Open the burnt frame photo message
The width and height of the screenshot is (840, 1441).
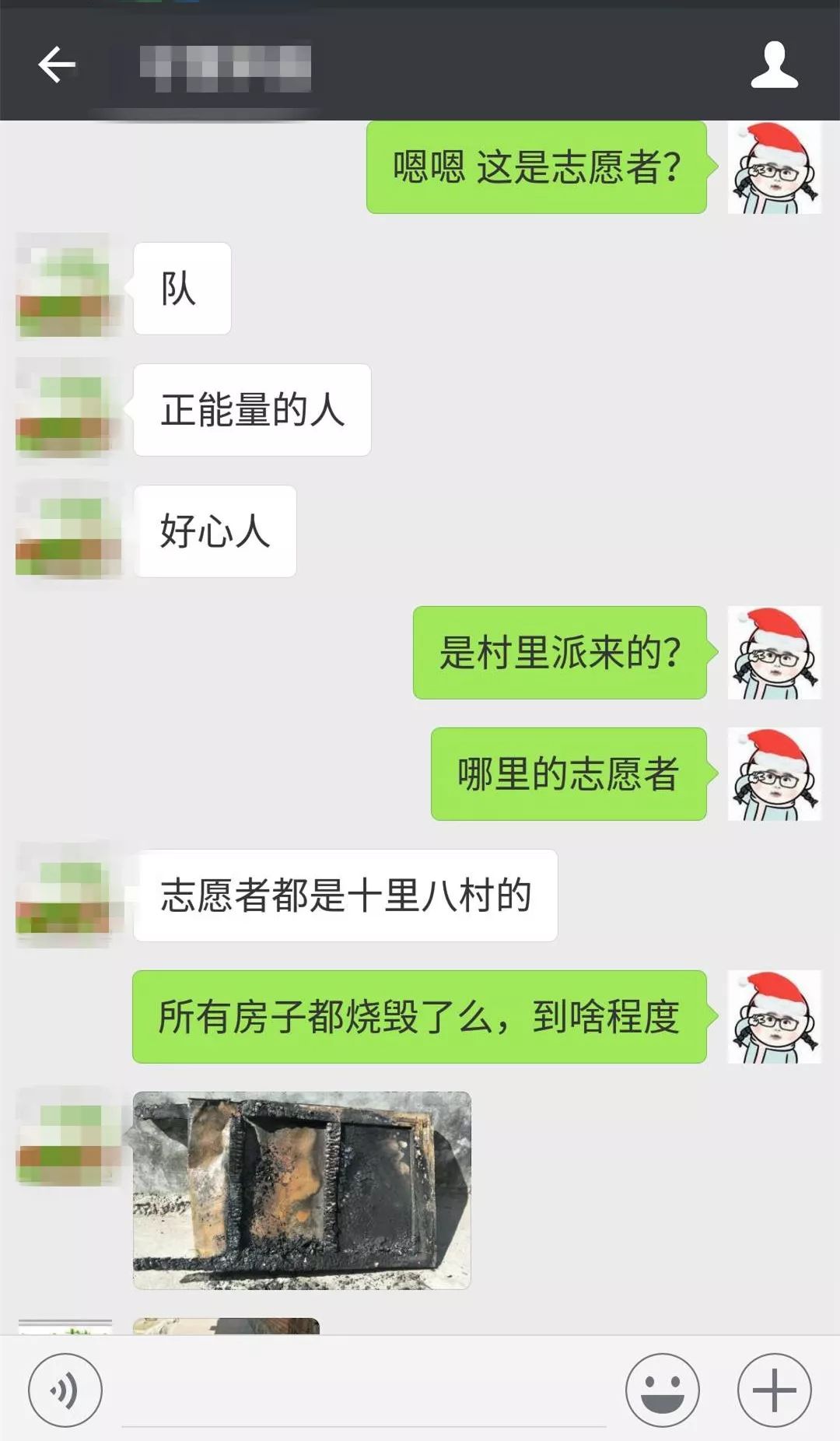click(x=302, y=1190)
